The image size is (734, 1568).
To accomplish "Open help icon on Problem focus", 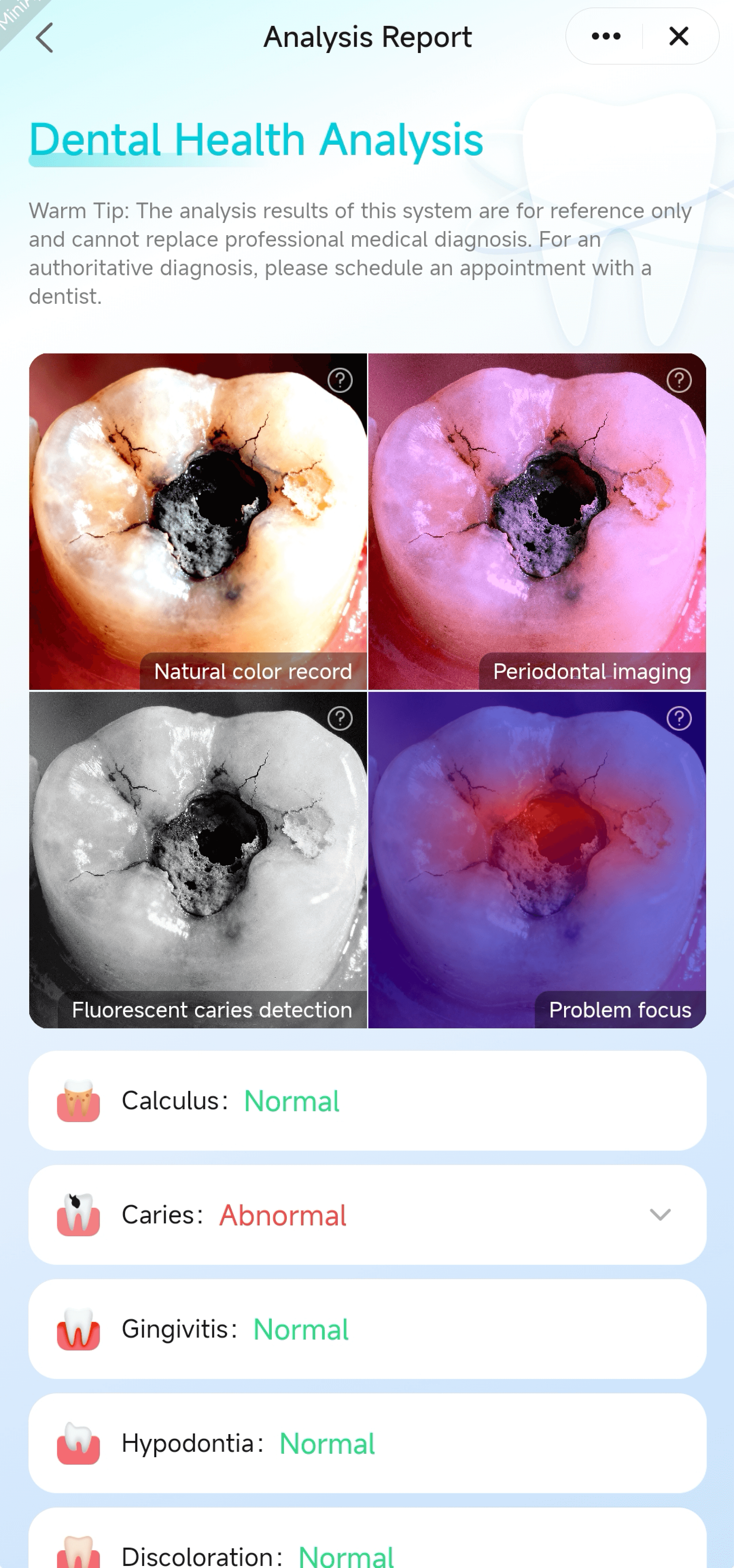I will [679, 719].
